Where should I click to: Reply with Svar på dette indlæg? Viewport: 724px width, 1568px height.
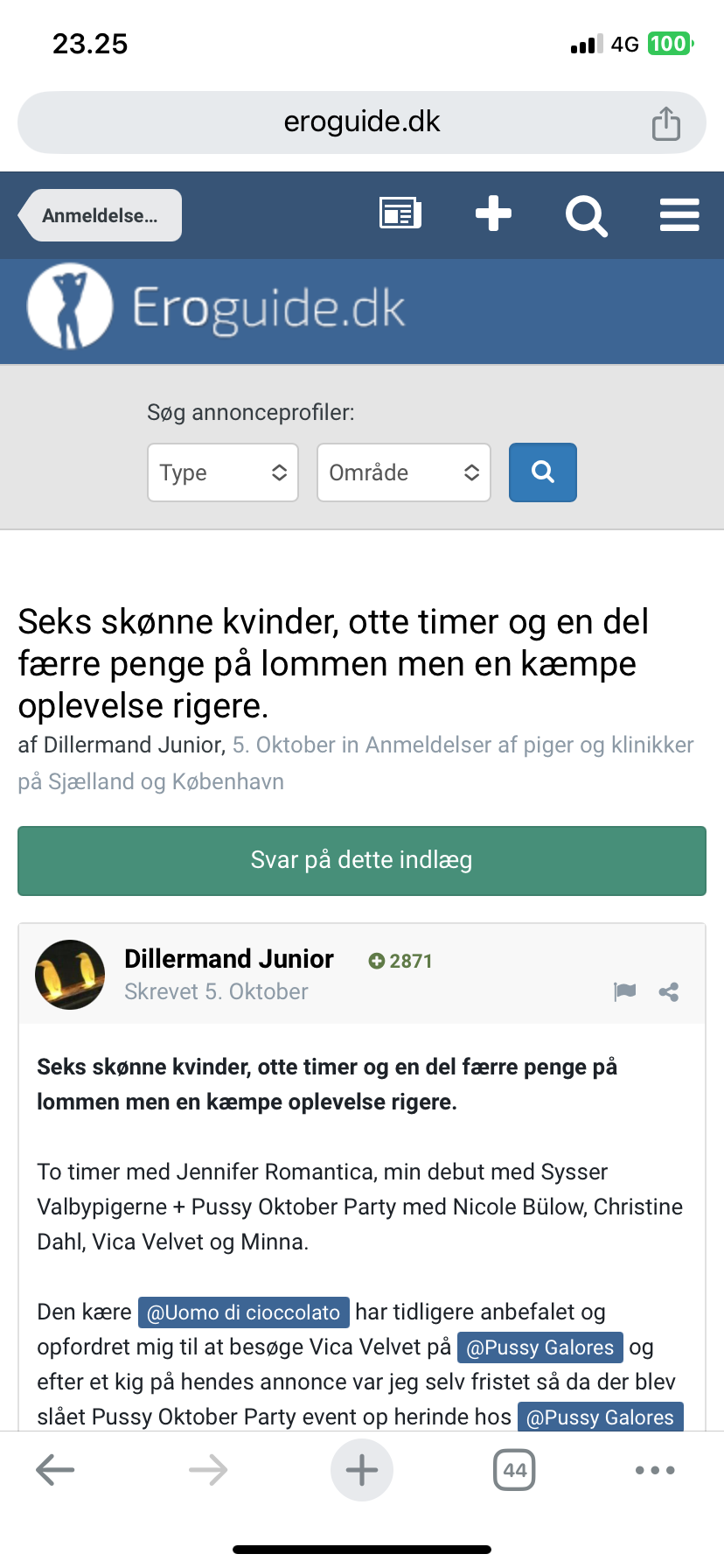(x=361, y=860)
